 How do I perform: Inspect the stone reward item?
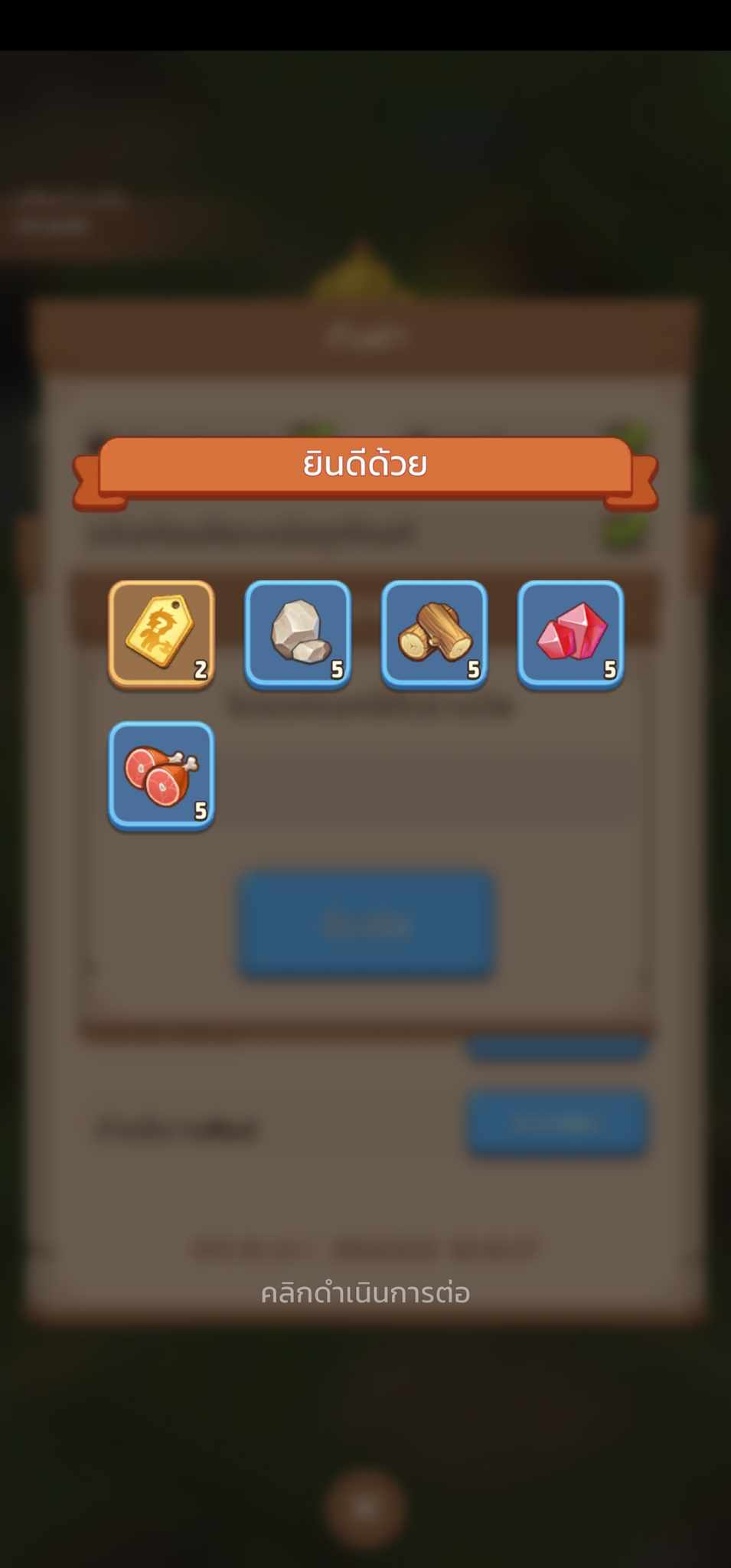click(x=298, y=634)
